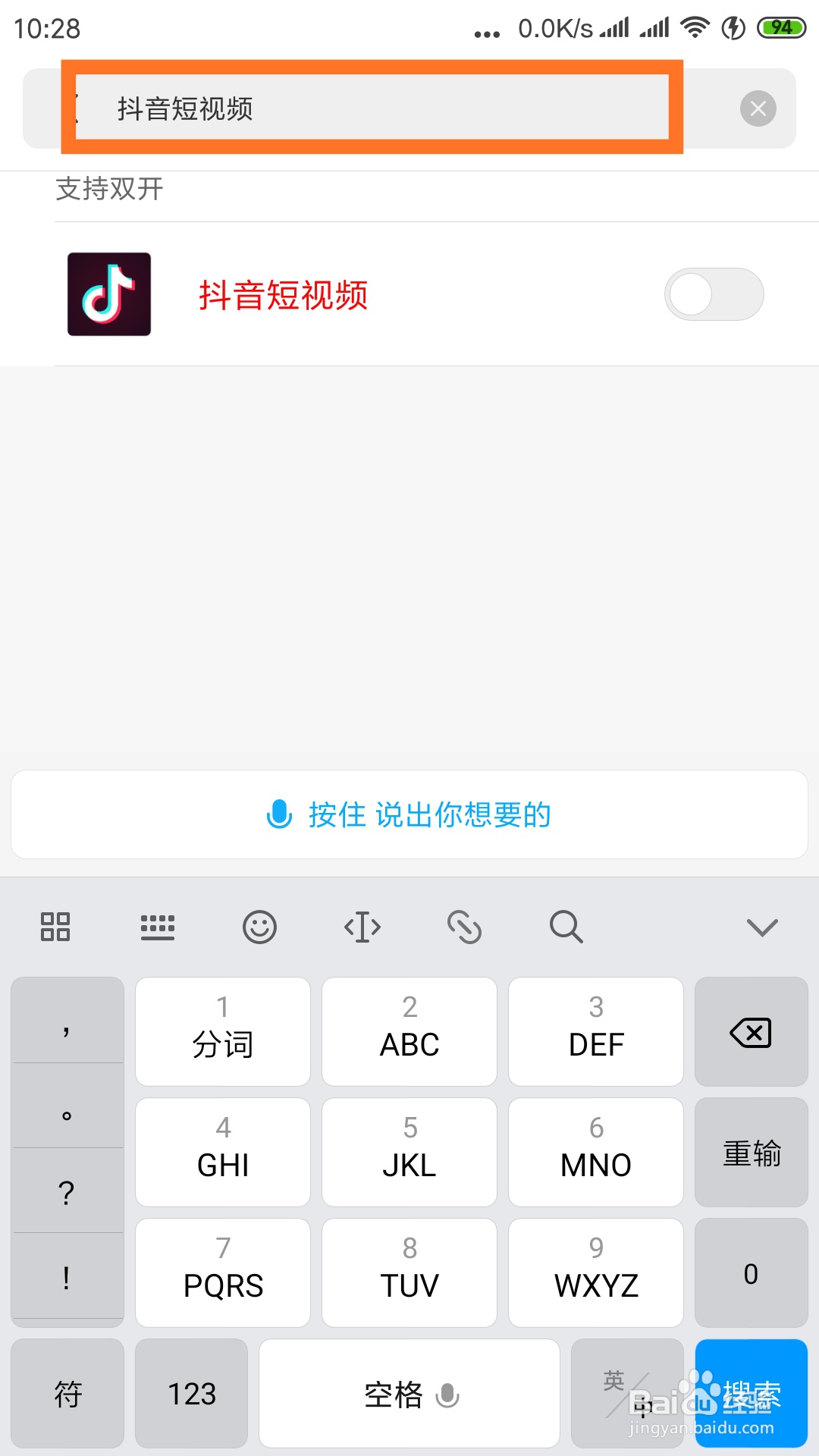The width and height of the screenshot is (819, 1456).
Task: Tap the voice input bar 按住说出你想要的
Action: [x=409, y=814]
